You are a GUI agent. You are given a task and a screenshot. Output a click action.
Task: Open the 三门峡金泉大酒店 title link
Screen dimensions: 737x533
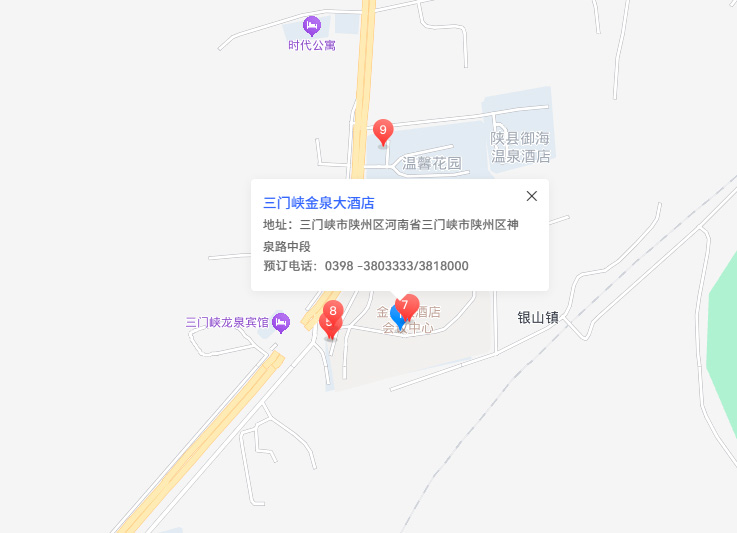click(318, 202)
